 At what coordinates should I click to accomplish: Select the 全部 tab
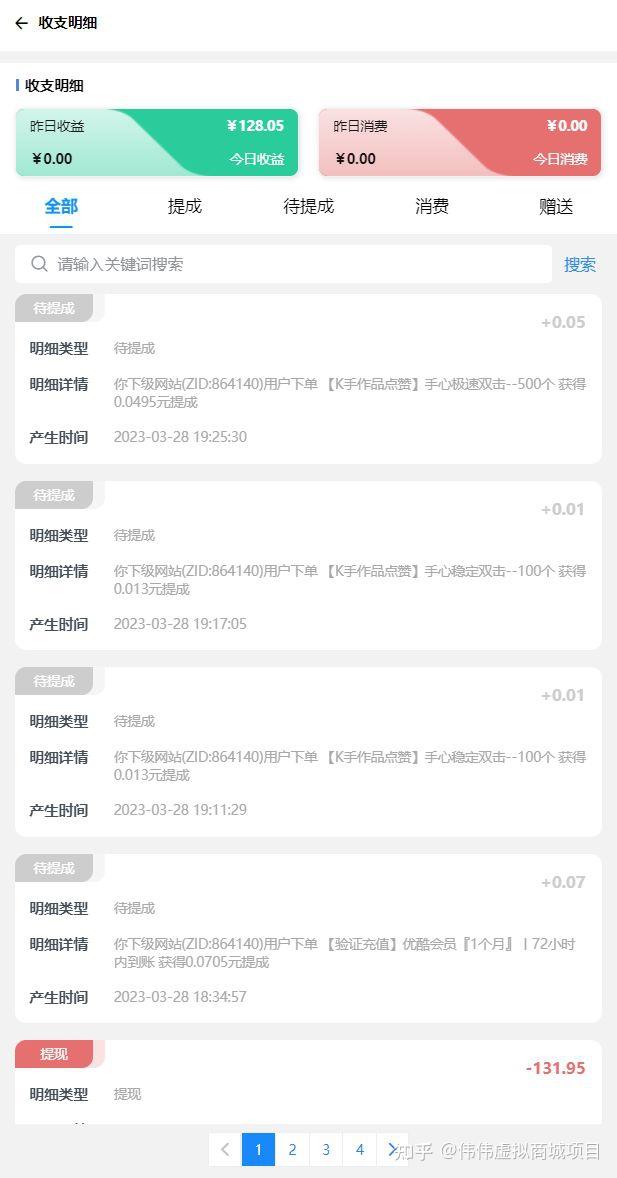[x=61, y=206]
